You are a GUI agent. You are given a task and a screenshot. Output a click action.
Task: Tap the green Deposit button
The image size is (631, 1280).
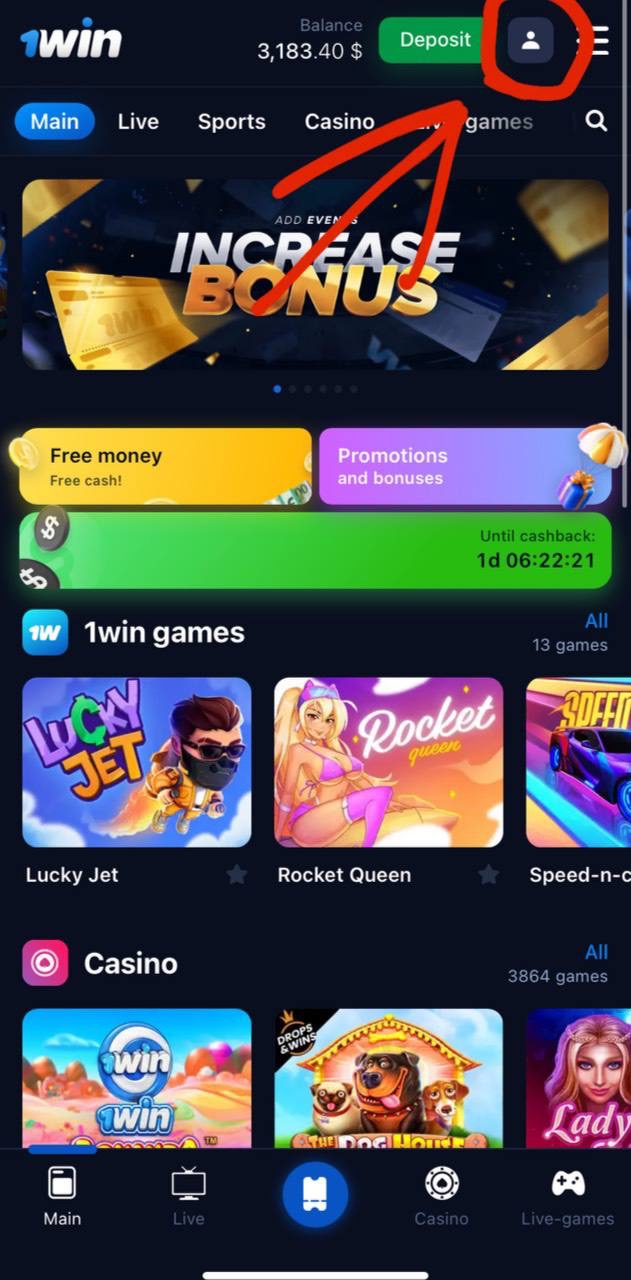[434, 40]
